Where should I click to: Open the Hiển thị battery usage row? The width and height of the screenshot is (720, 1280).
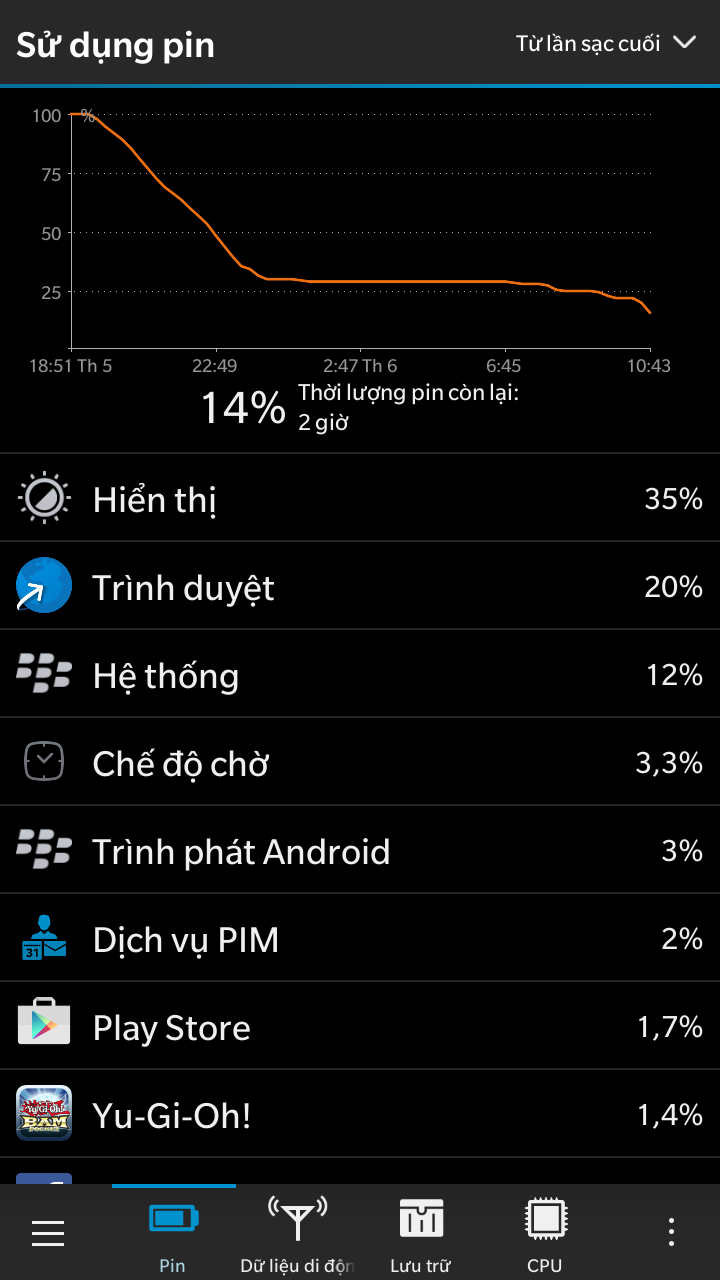coord(360,498)
